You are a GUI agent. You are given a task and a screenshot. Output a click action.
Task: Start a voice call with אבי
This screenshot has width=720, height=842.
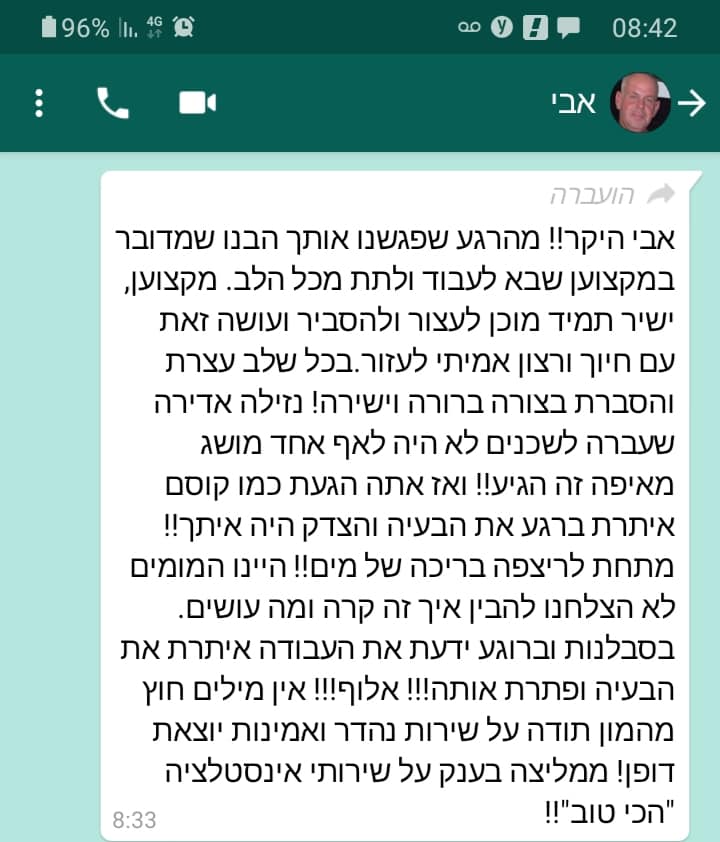[113, 103]
